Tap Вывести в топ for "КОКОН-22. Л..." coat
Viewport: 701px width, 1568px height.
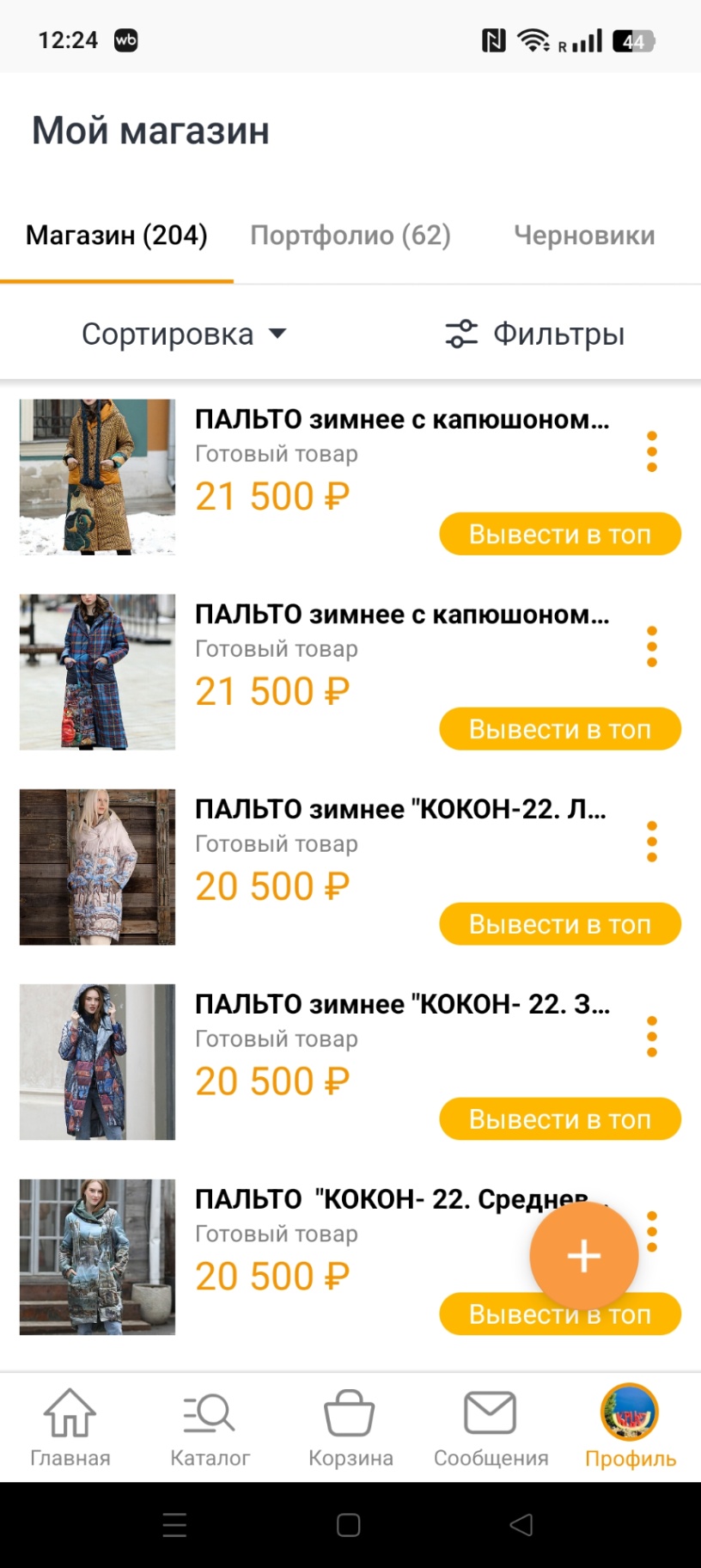pos(559,924)
